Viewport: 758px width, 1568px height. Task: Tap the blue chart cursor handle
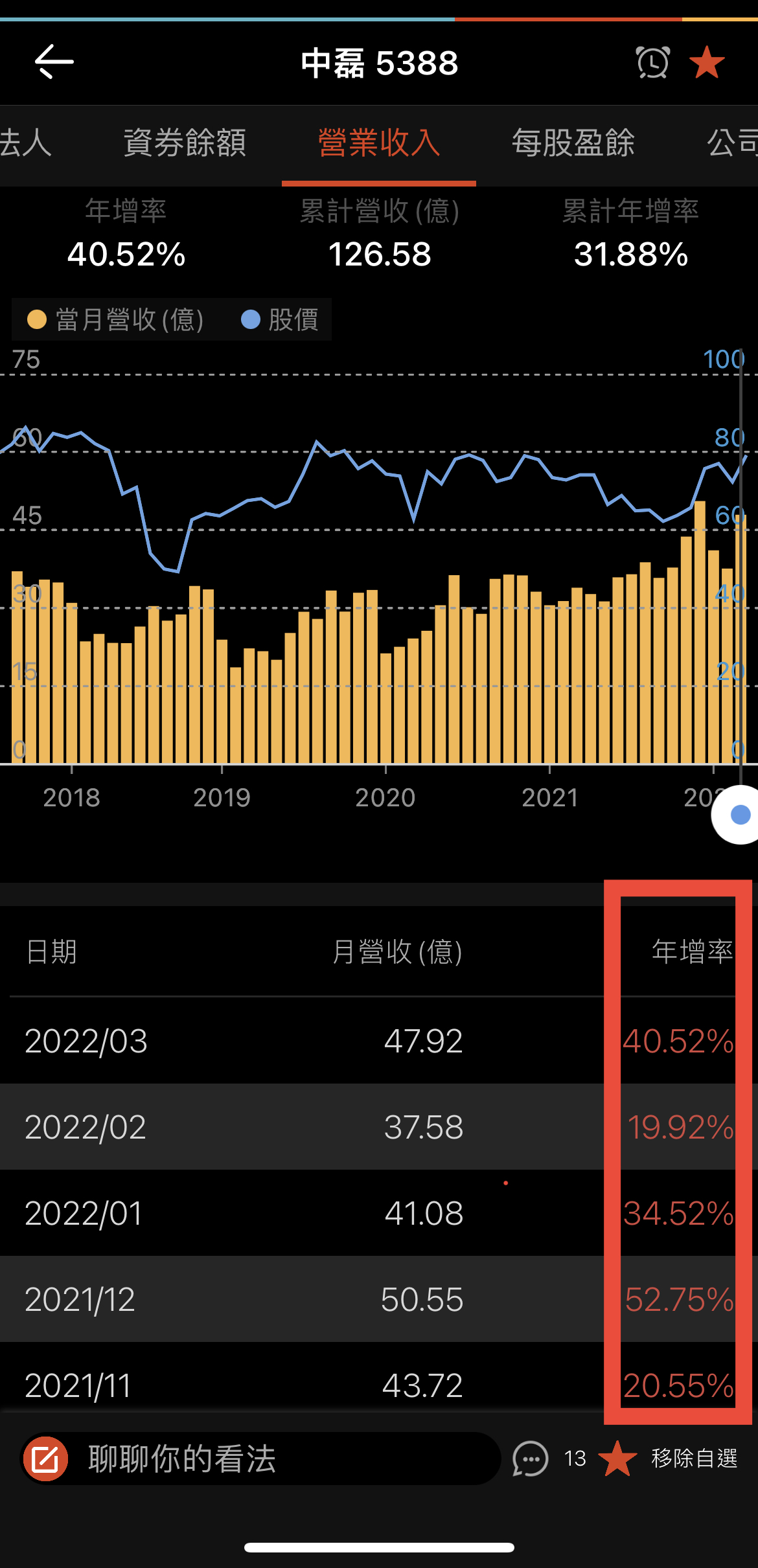(739, 815)
